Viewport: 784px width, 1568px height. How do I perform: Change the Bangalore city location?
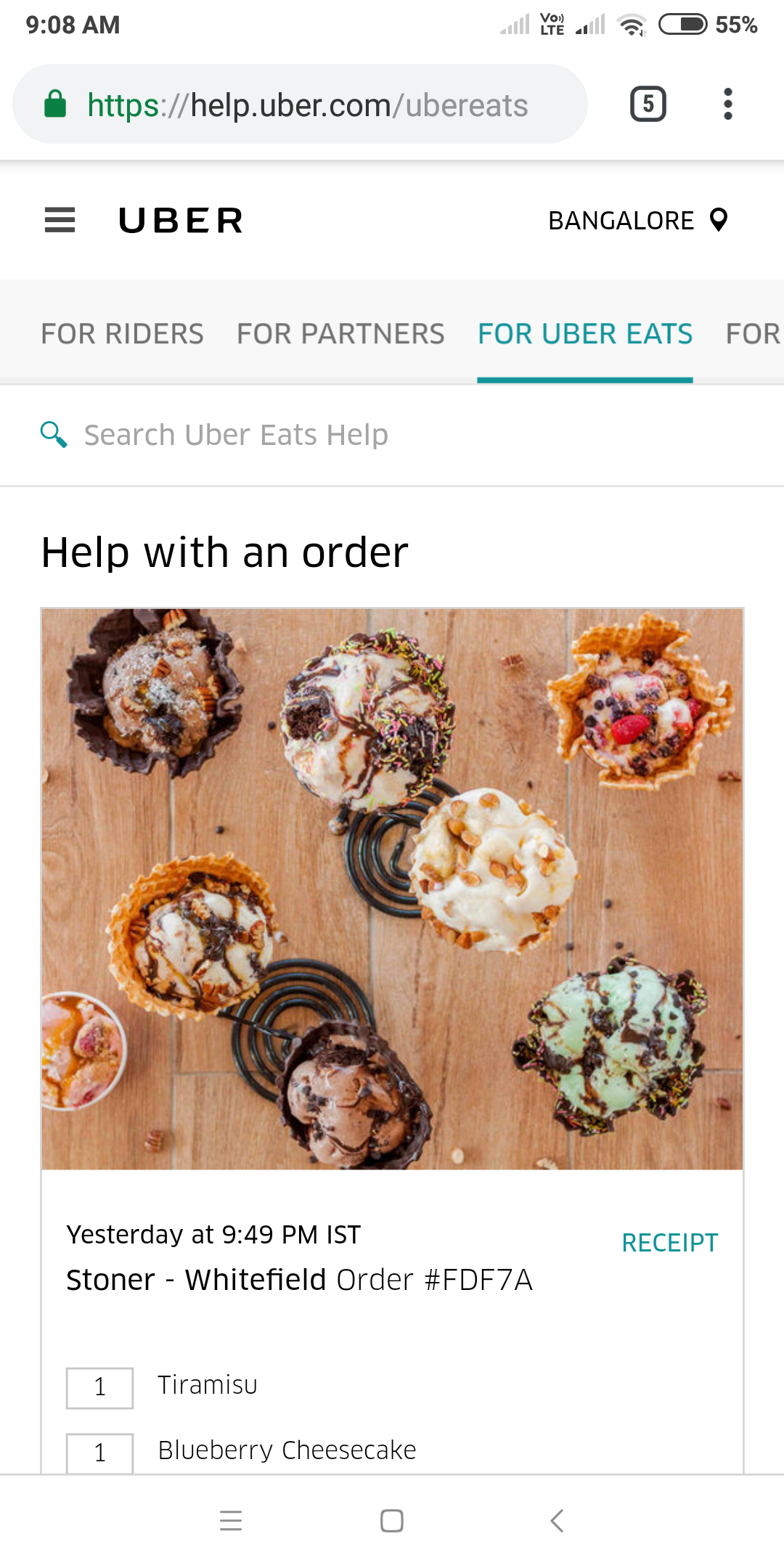638,220
